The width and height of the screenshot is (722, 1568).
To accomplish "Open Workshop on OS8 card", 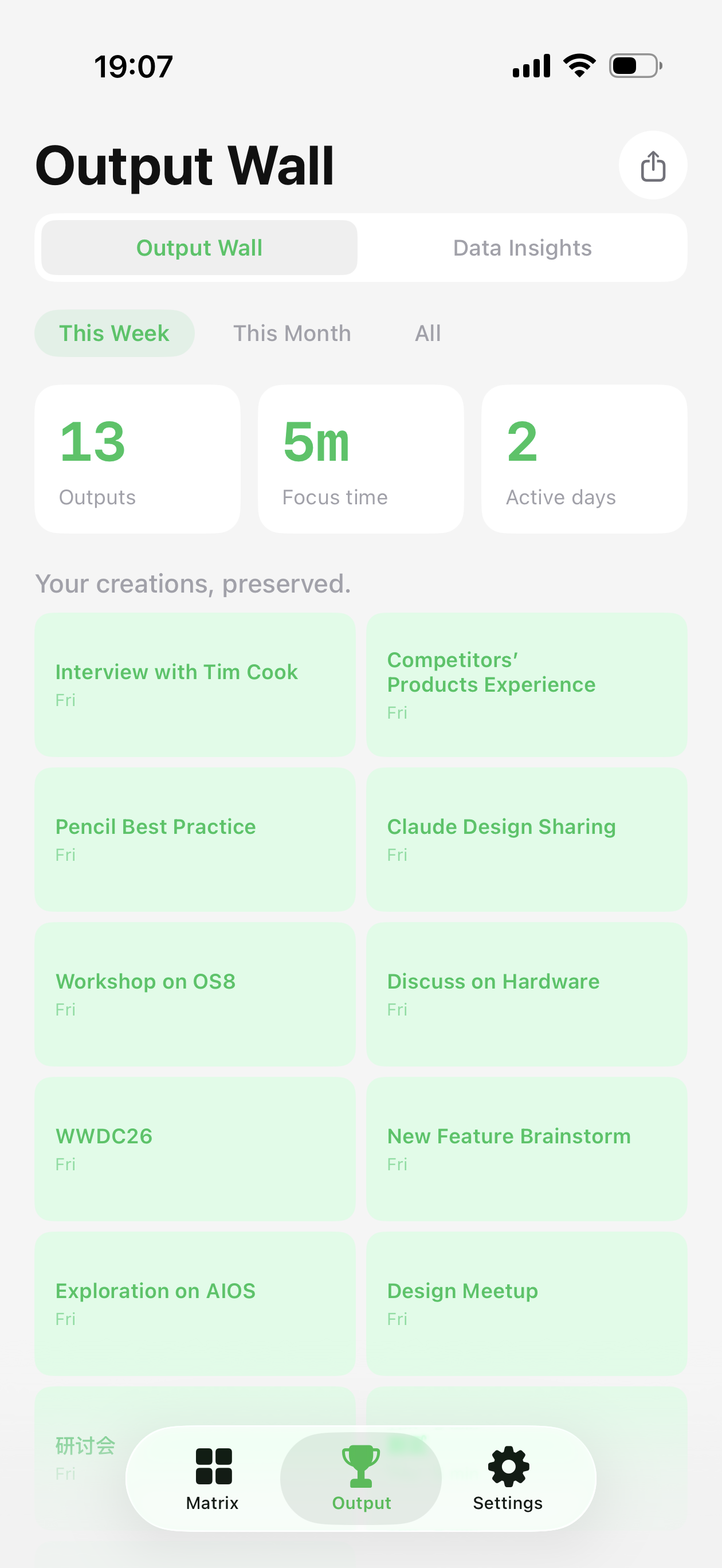I will pyautogui.click(x=195, y=994).
